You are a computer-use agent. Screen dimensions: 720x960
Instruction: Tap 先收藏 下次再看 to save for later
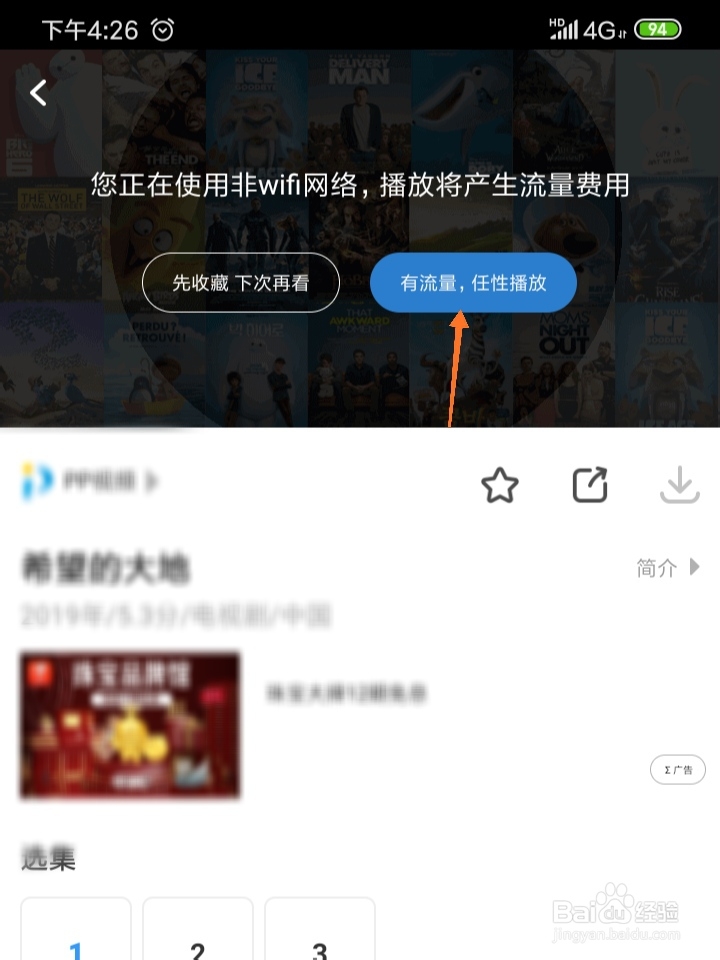click(240, 282)
